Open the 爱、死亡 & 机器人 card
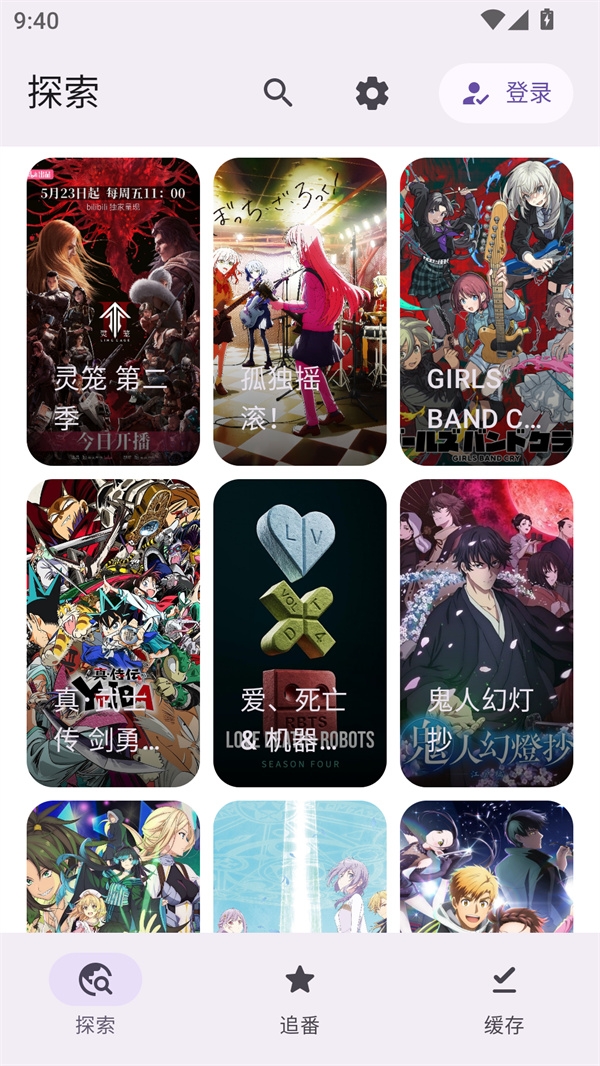This screenshot has height=1066, width=600. coord(300,632)
